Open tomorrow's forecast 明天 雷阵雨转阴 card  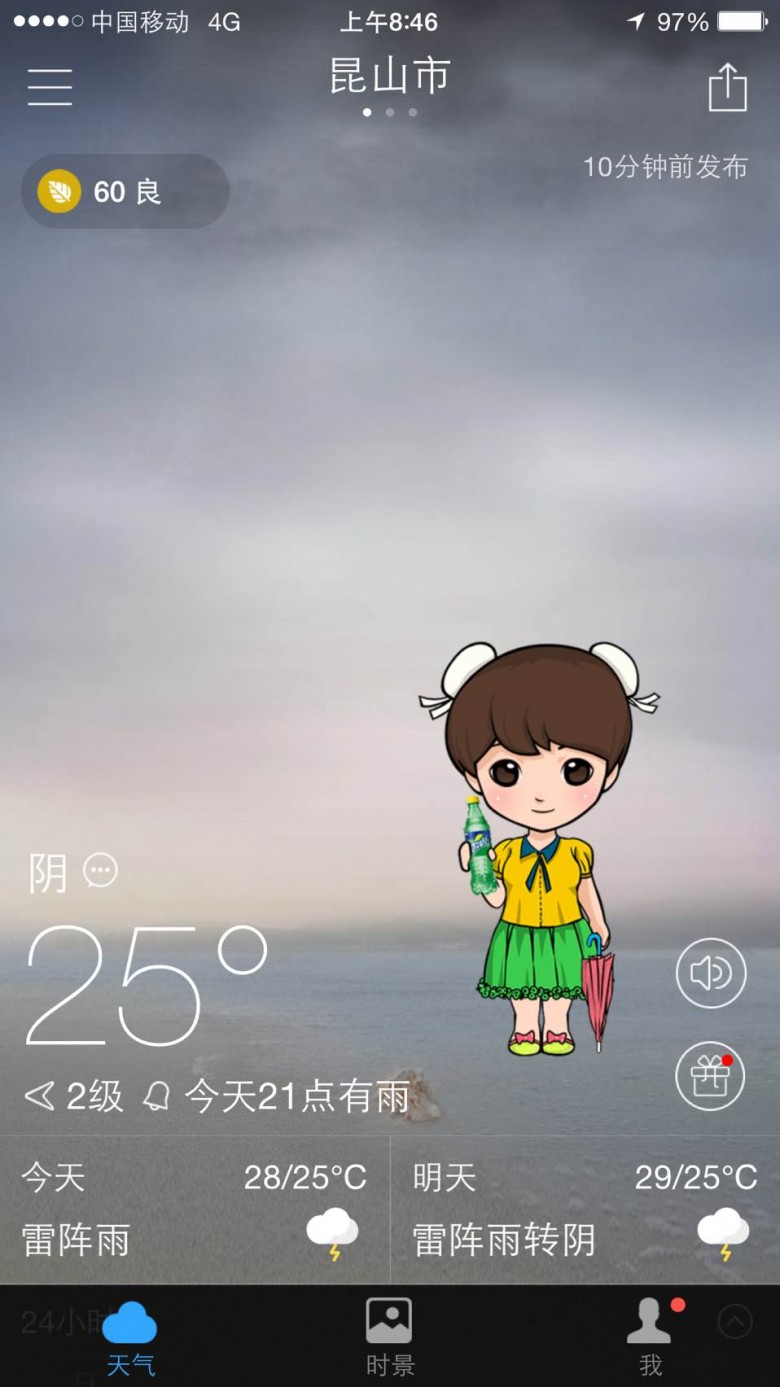[585, 1210]
